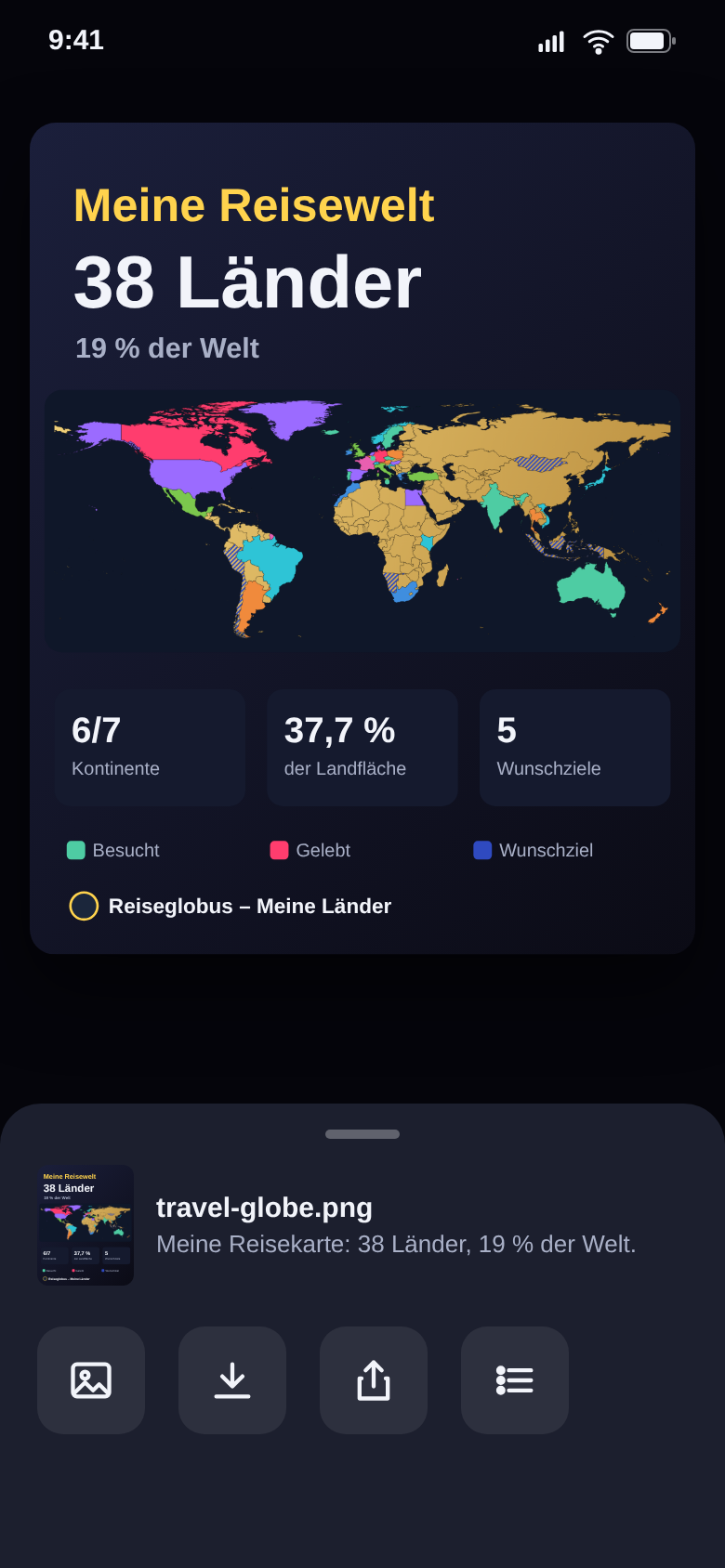Tap the bottom sheet drag handle
725x1568 pixels.
pos(362,1134)
